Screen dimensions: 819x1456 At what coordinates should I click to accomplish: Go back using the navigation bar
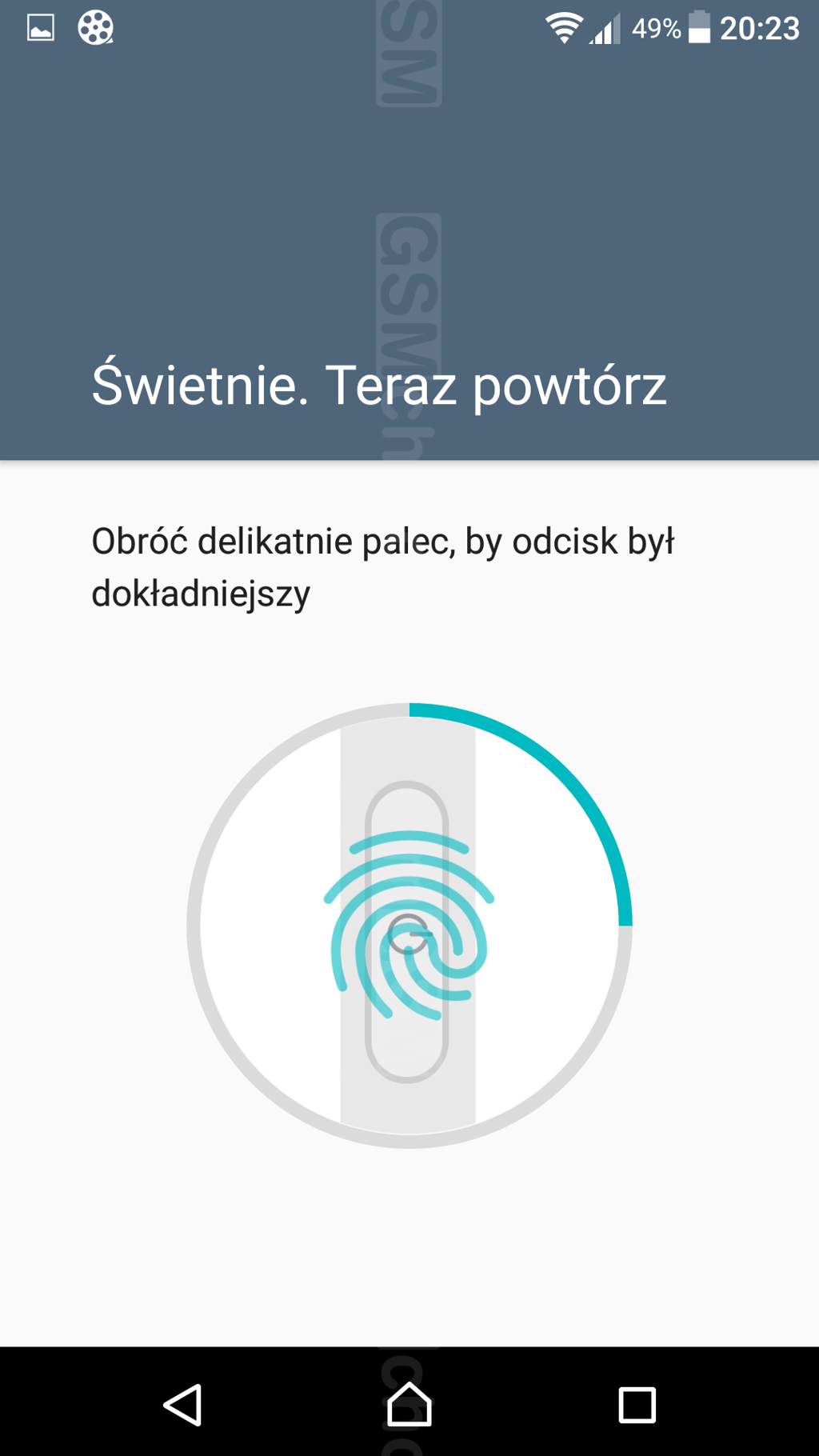click(x=183, y=1405)
